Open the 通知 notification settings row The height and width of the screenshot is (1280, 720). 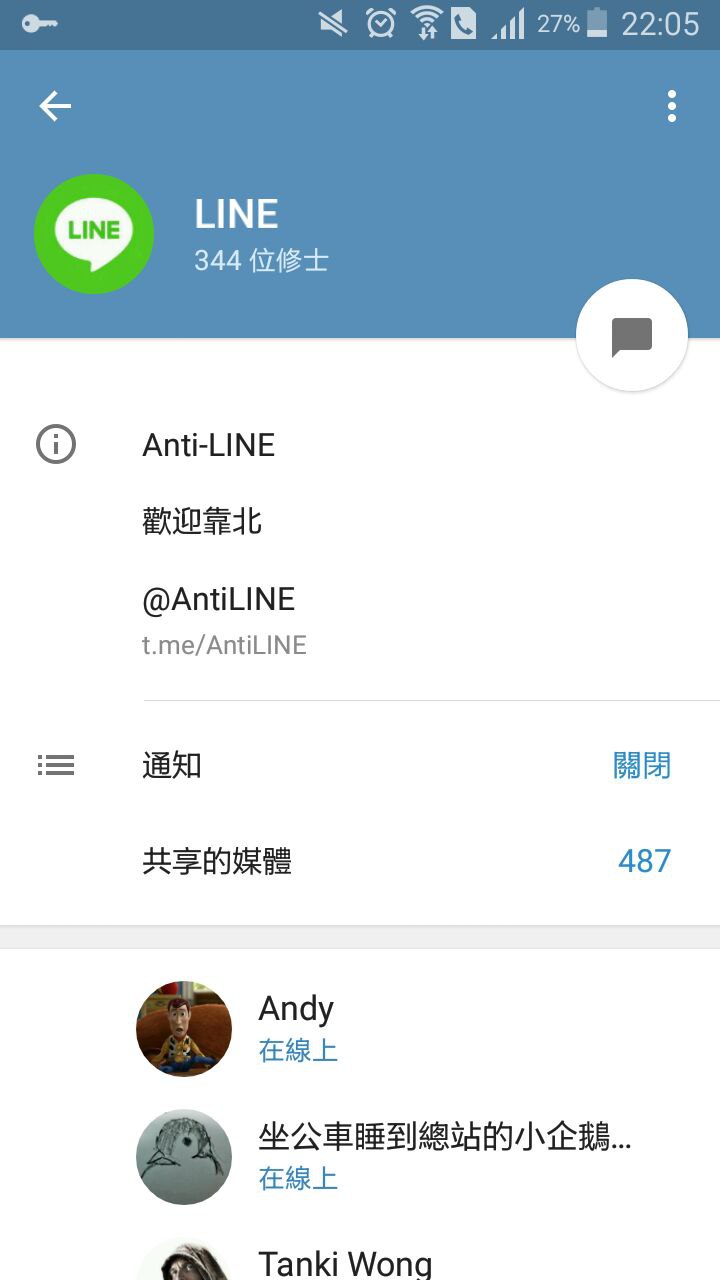tap(360, 766)
